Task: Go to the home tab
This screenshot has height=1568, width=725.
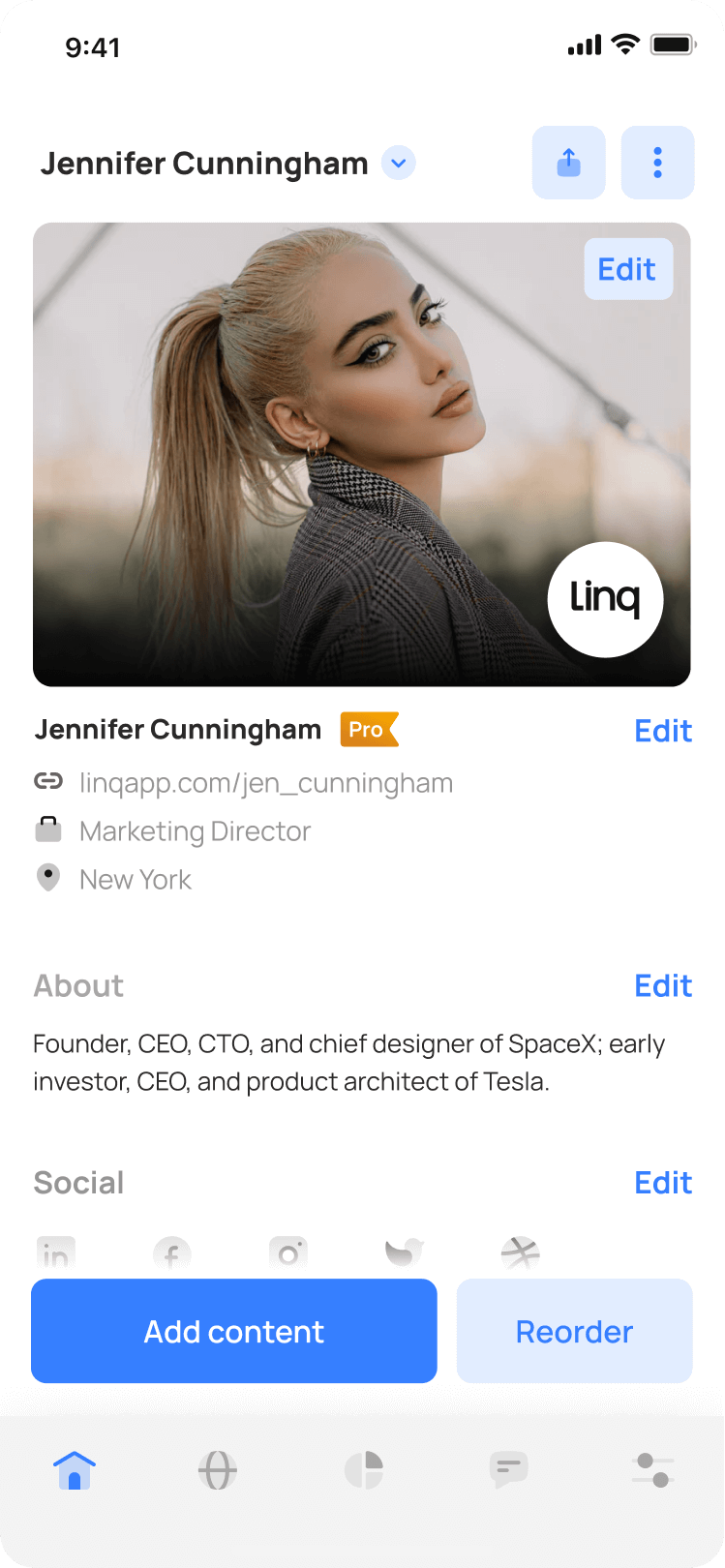Action: 75,1470
